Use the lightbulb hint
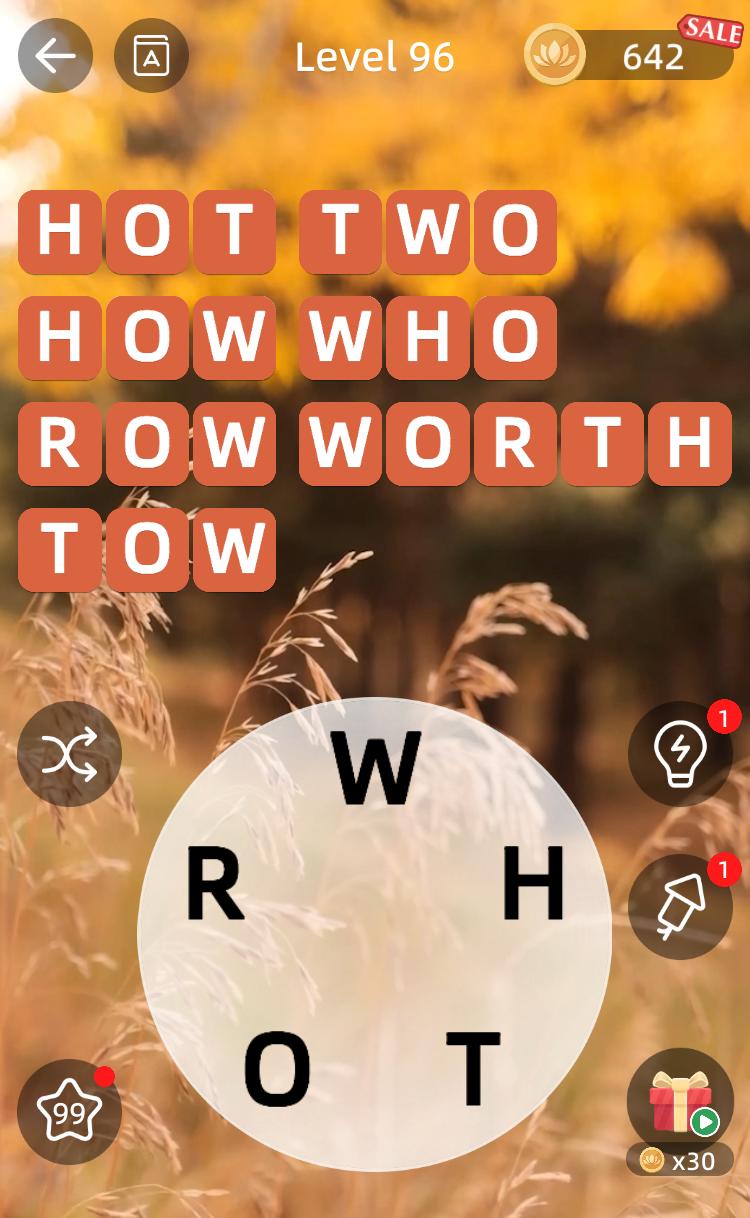 click(680, 754)
